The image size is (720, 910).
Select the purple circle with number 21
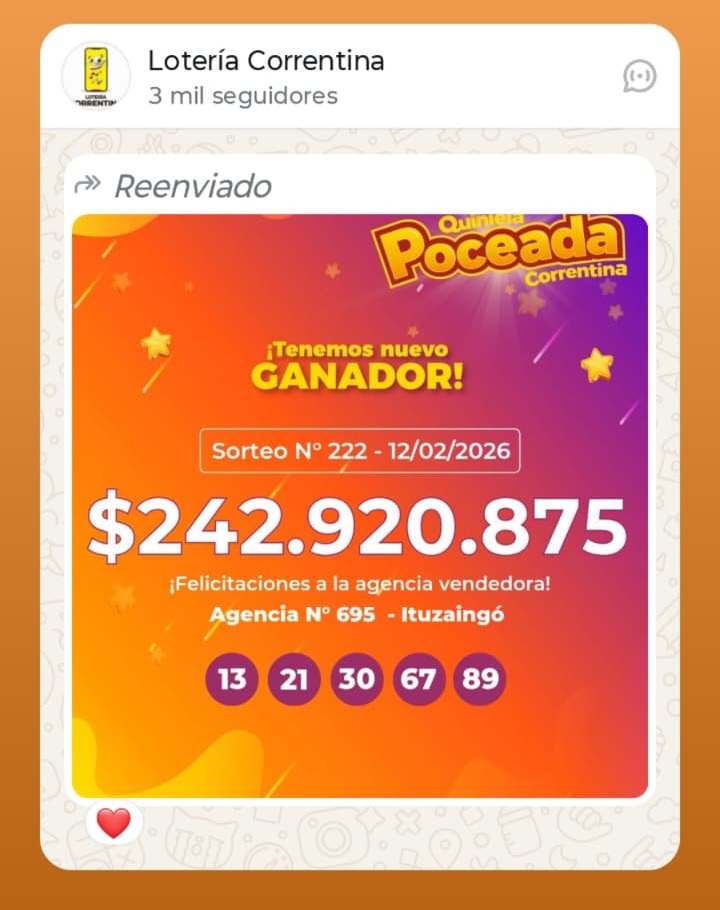294,678
